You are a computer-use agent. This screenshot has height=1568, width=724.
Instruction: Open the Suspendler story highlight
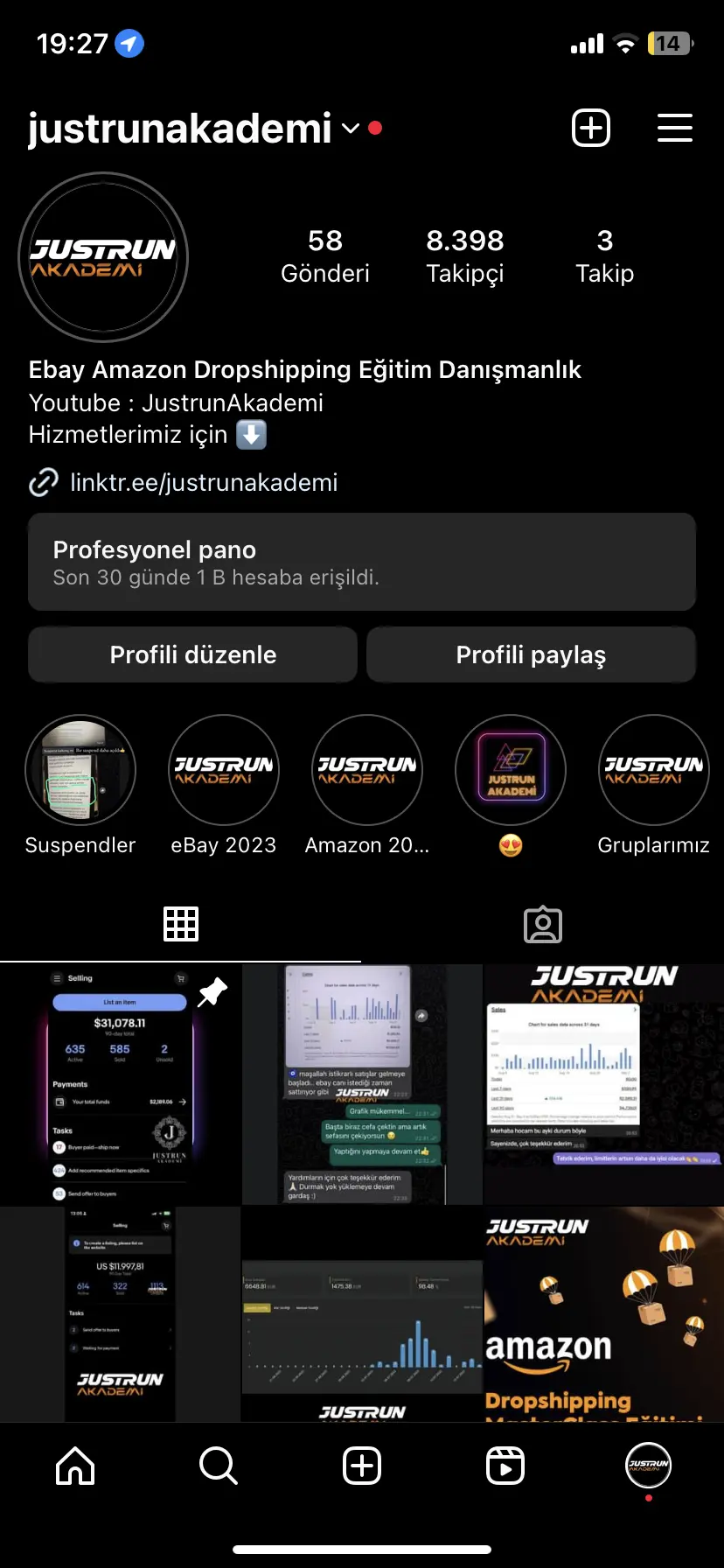tap(80, 770)
